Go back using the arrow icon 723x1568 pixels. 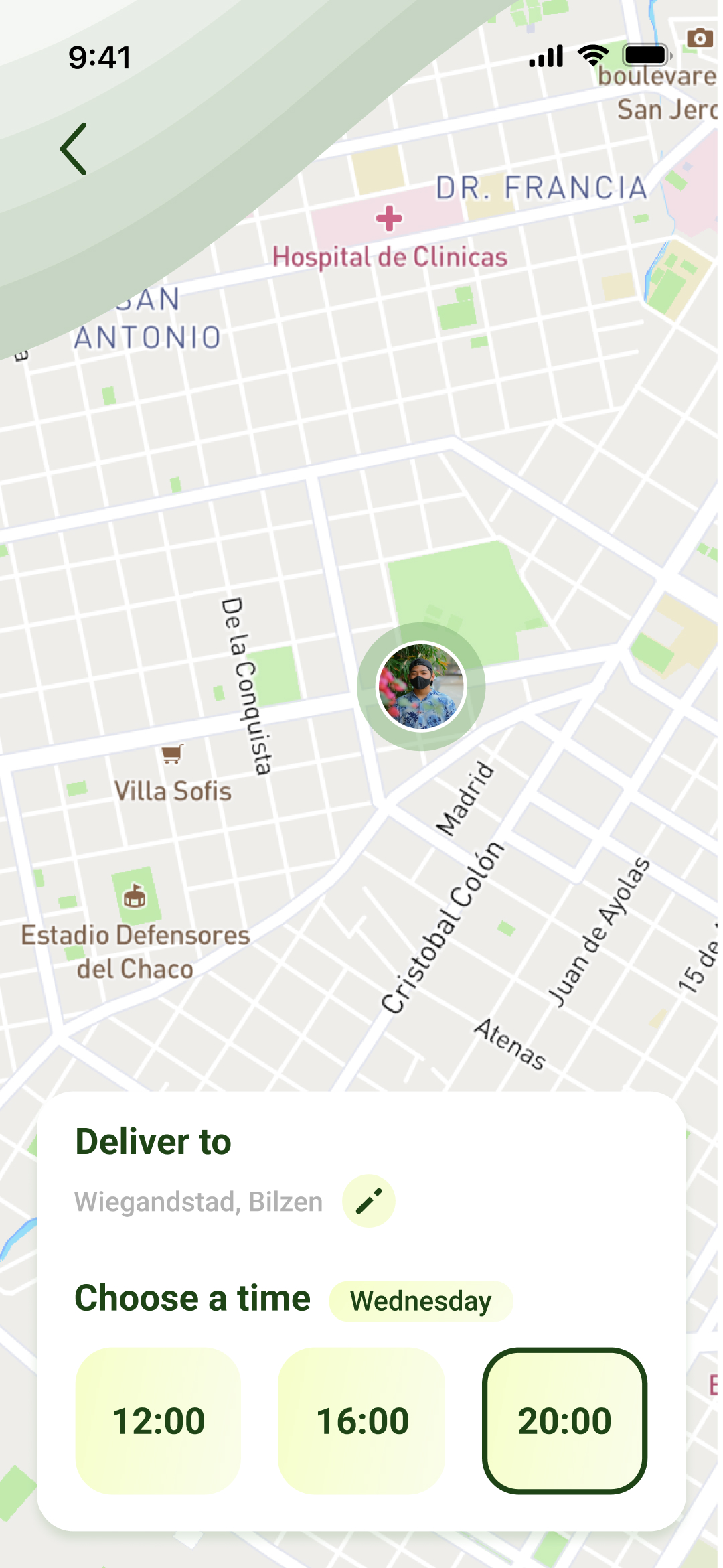(x=74, y=149)
